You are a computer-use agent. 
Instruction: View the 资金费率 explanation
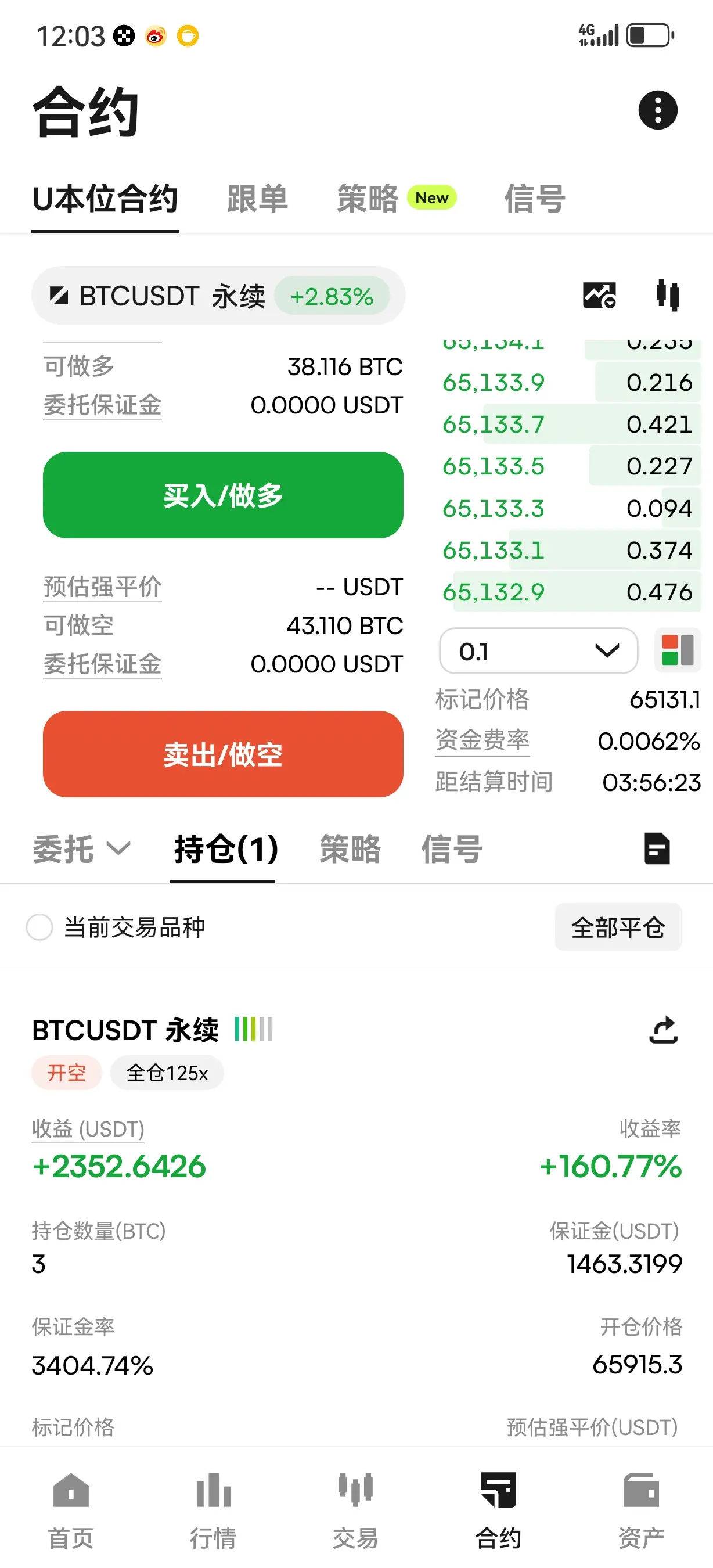click(482, 740)
